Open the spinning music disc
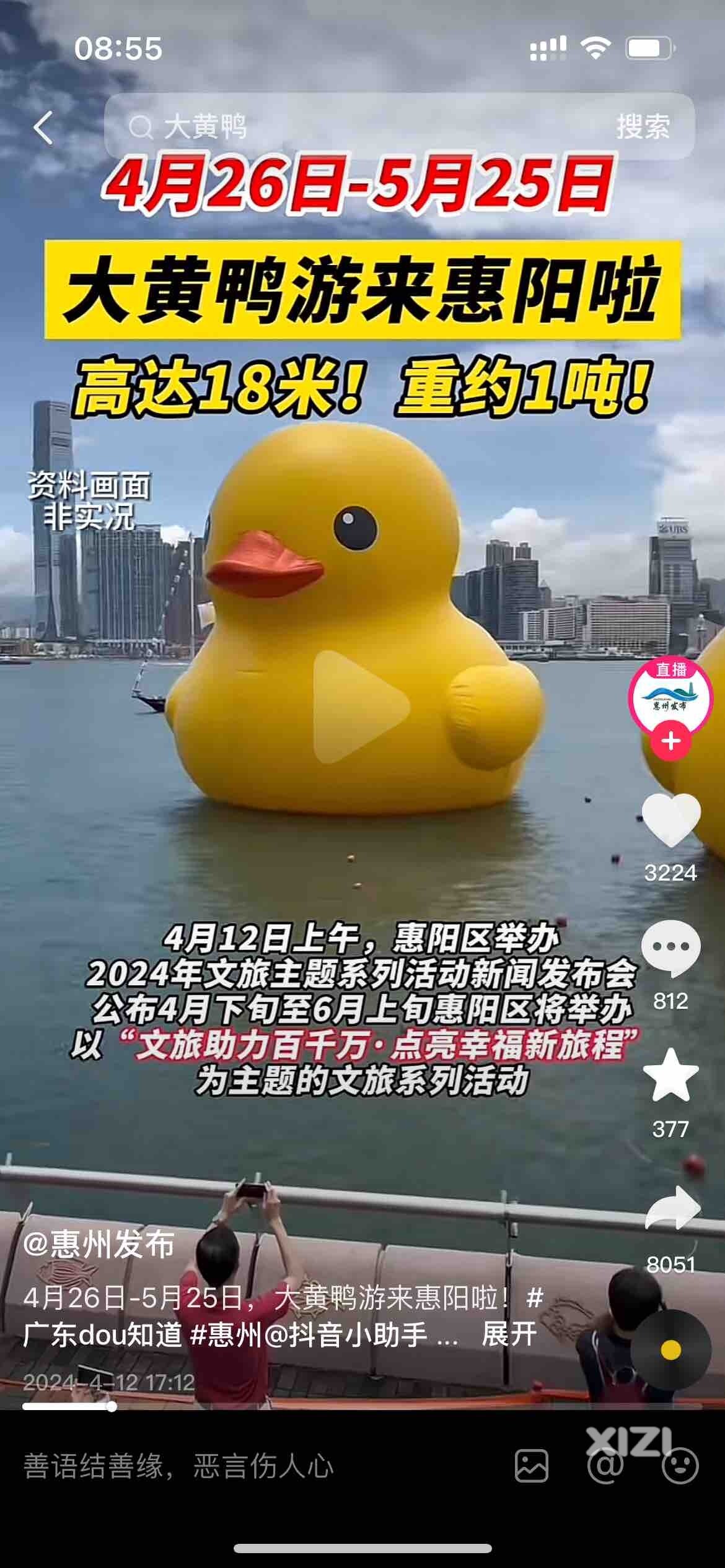Image resolution: width=725 pixels, height=1568 pixels. pos(671,1349)
